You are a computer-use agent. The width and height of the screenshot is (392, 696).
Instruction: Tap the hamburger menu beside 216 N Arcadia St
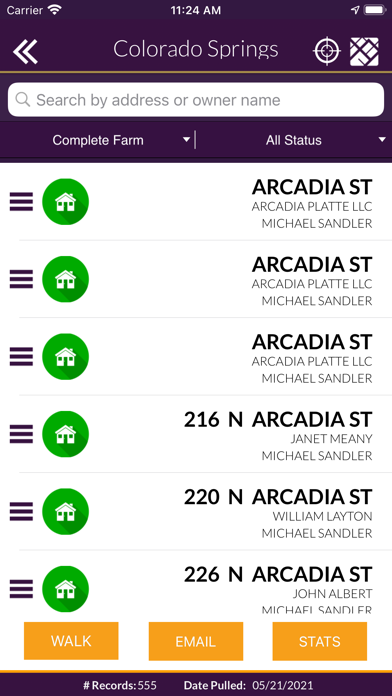coord(21,434)
